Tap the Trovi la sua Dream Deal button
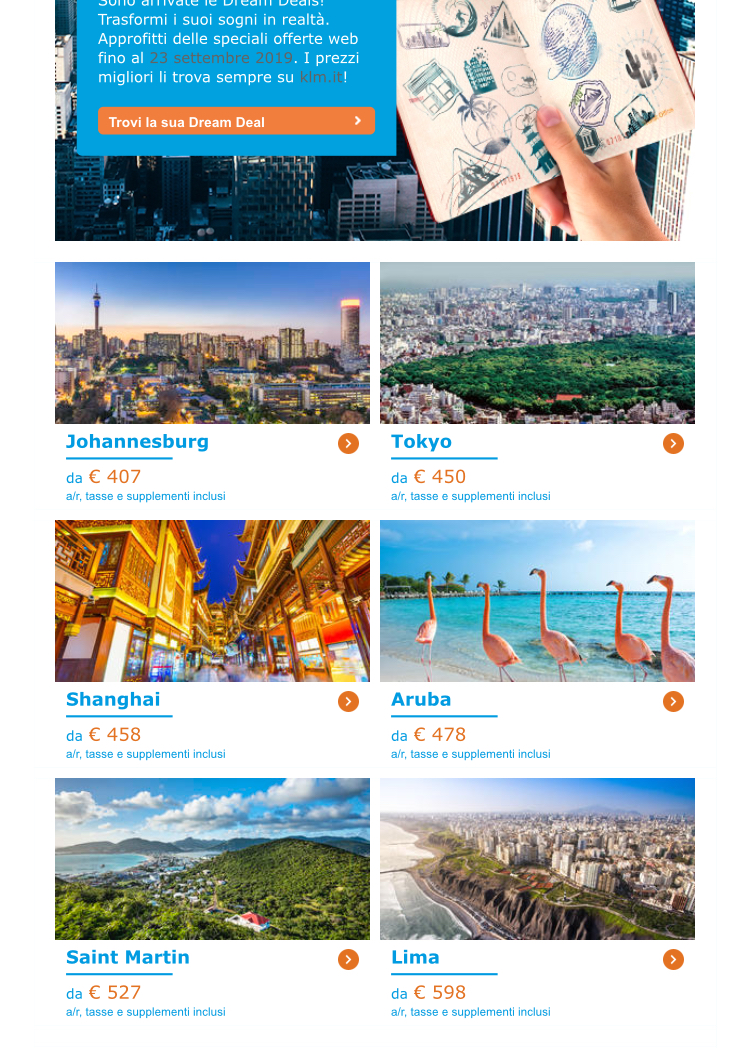 236,121
